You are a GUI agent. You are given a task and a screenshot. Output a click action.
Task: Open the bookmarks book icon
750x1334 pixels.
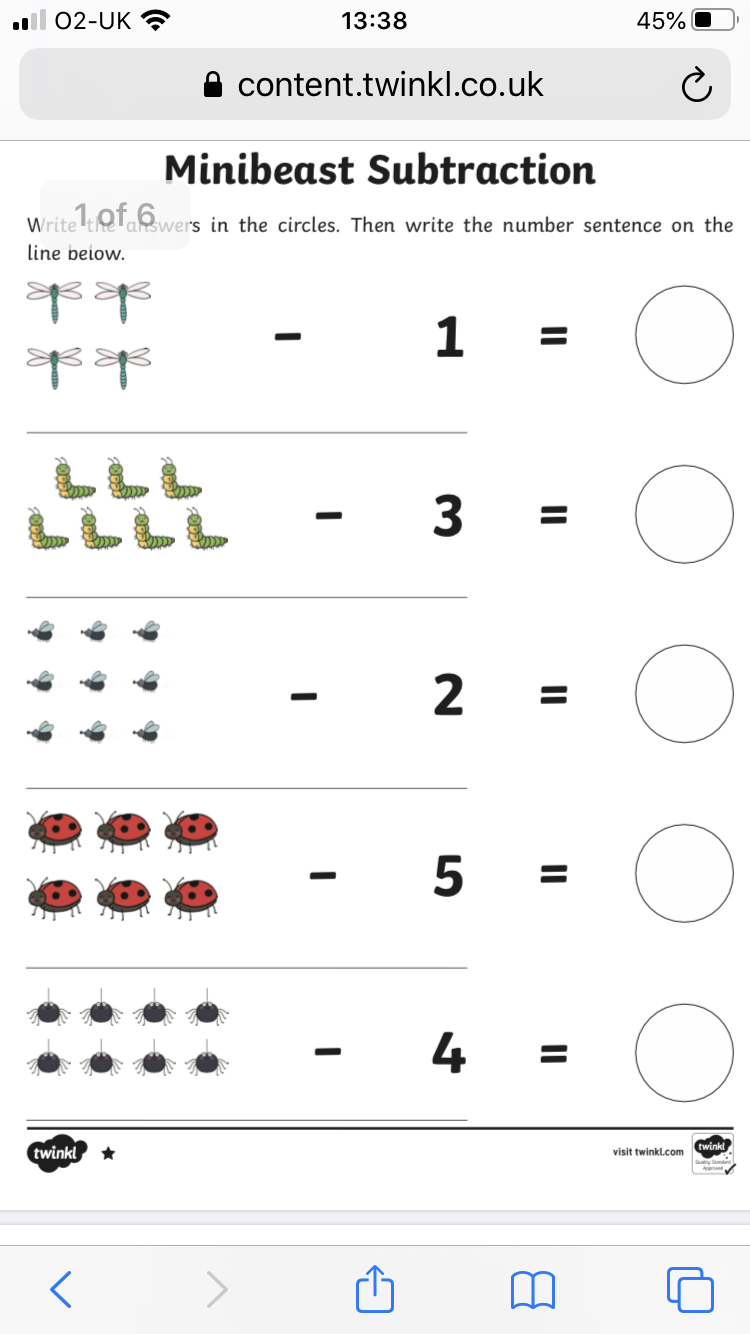tap(532, 1289)
